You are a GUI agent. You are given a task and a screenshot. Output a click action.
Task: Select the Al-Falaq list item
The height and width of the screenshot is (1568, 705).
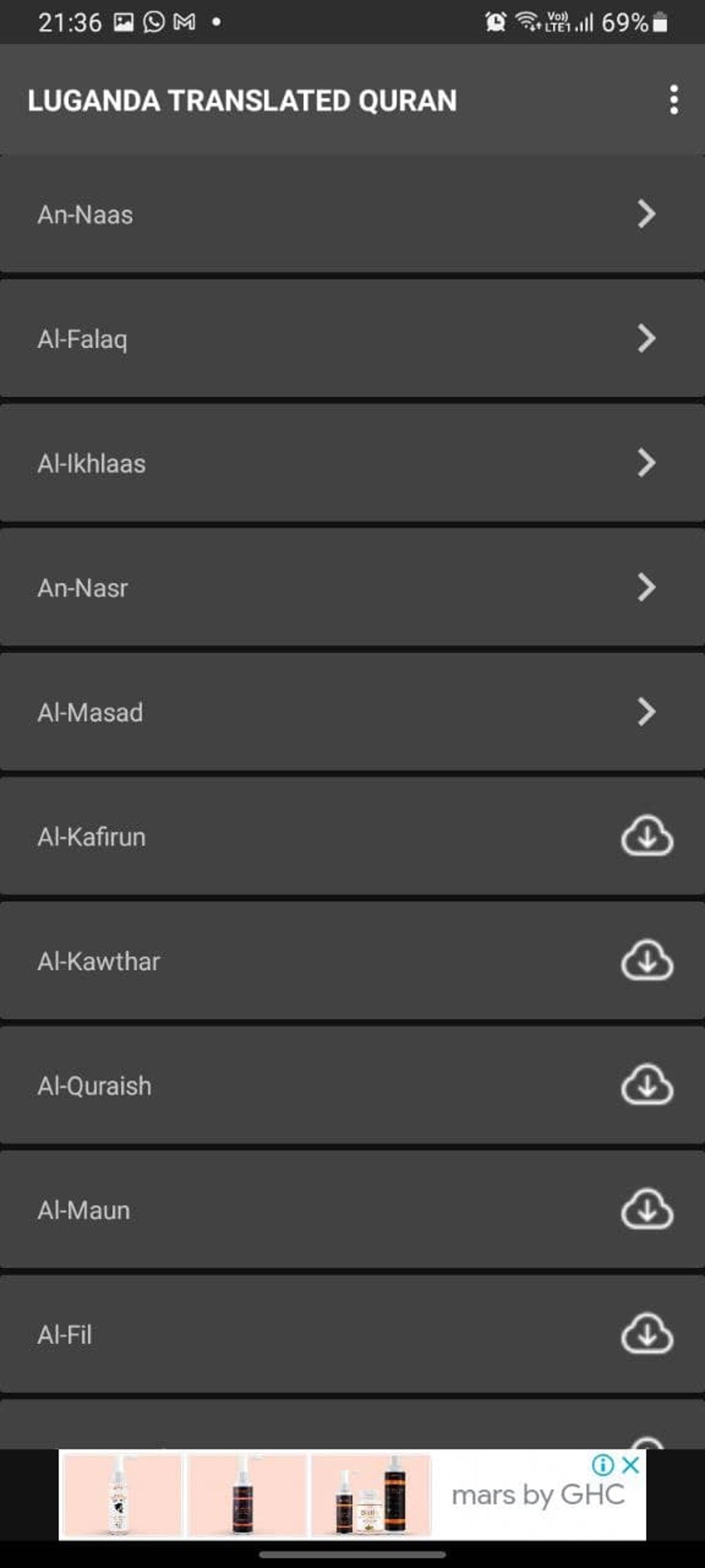coord(276,338)
